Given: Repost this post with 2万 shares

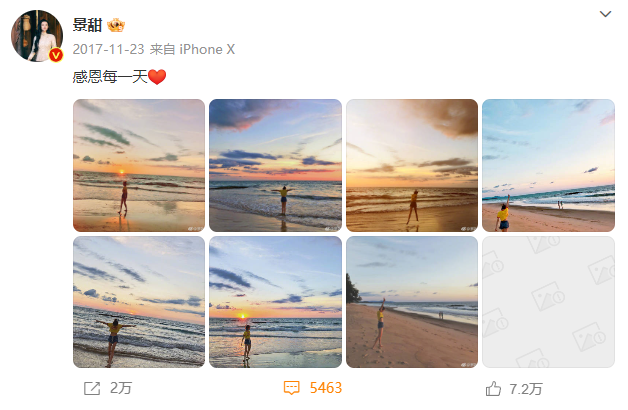Looking at the screenshot, I should 107,388.
